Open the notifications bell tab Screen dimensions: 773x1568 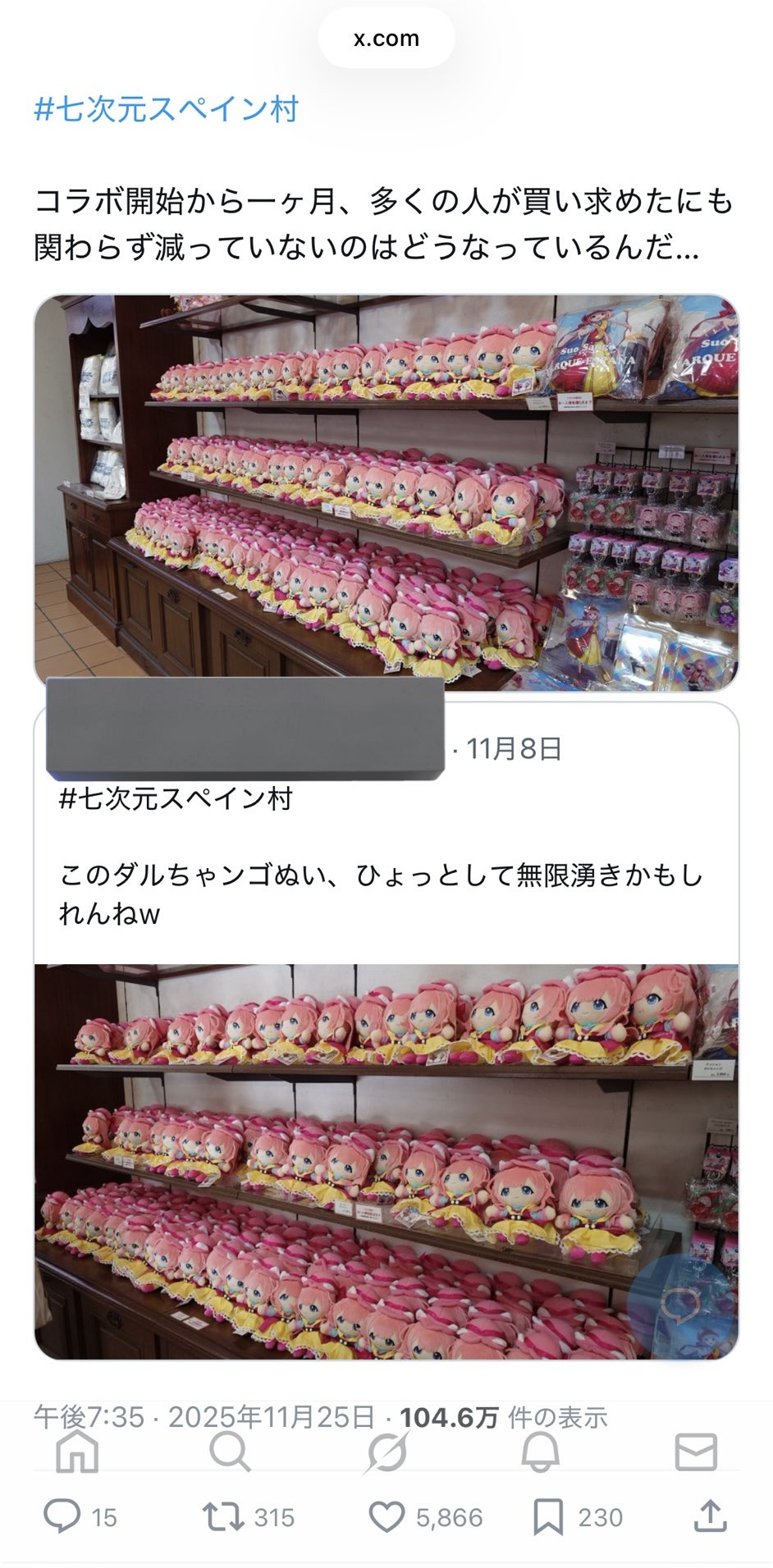[x=541, y=1453]
